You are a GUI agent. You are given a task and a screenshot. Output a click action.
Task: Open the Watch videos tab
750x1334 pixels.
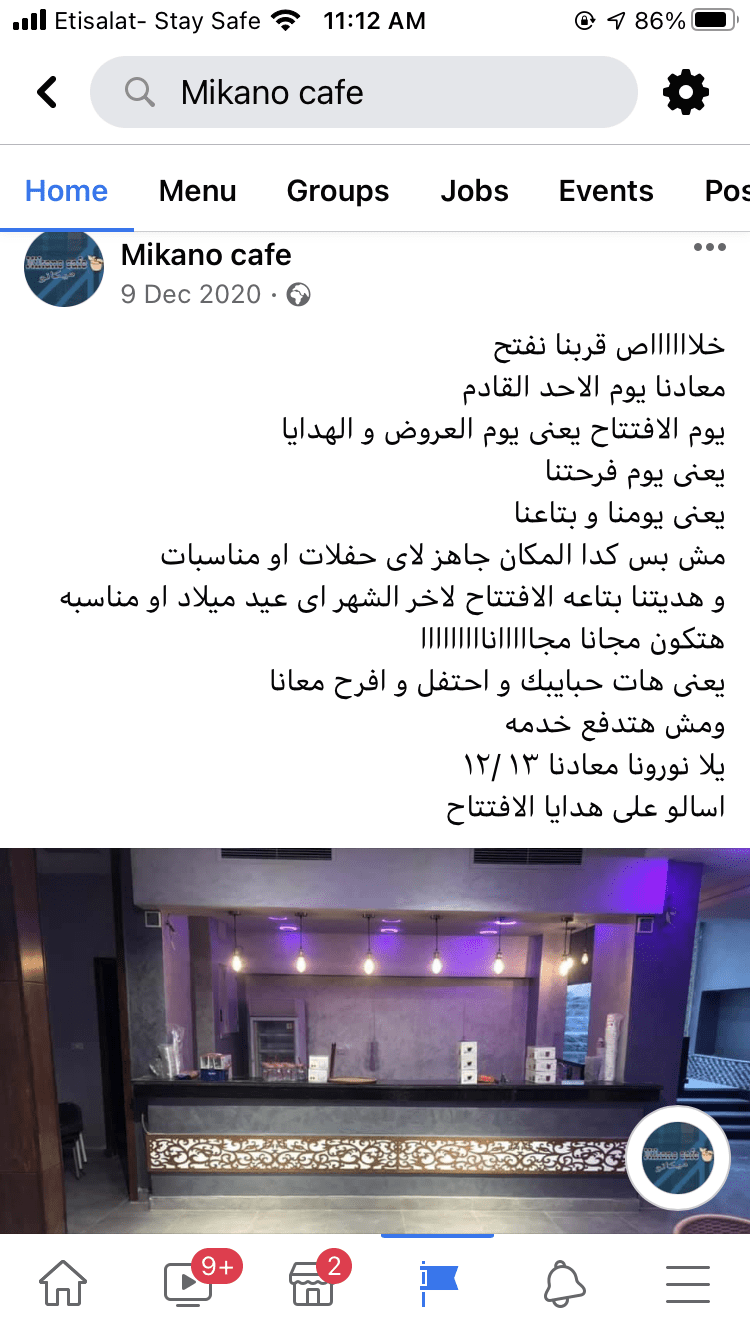click(x=190, y=1282)
